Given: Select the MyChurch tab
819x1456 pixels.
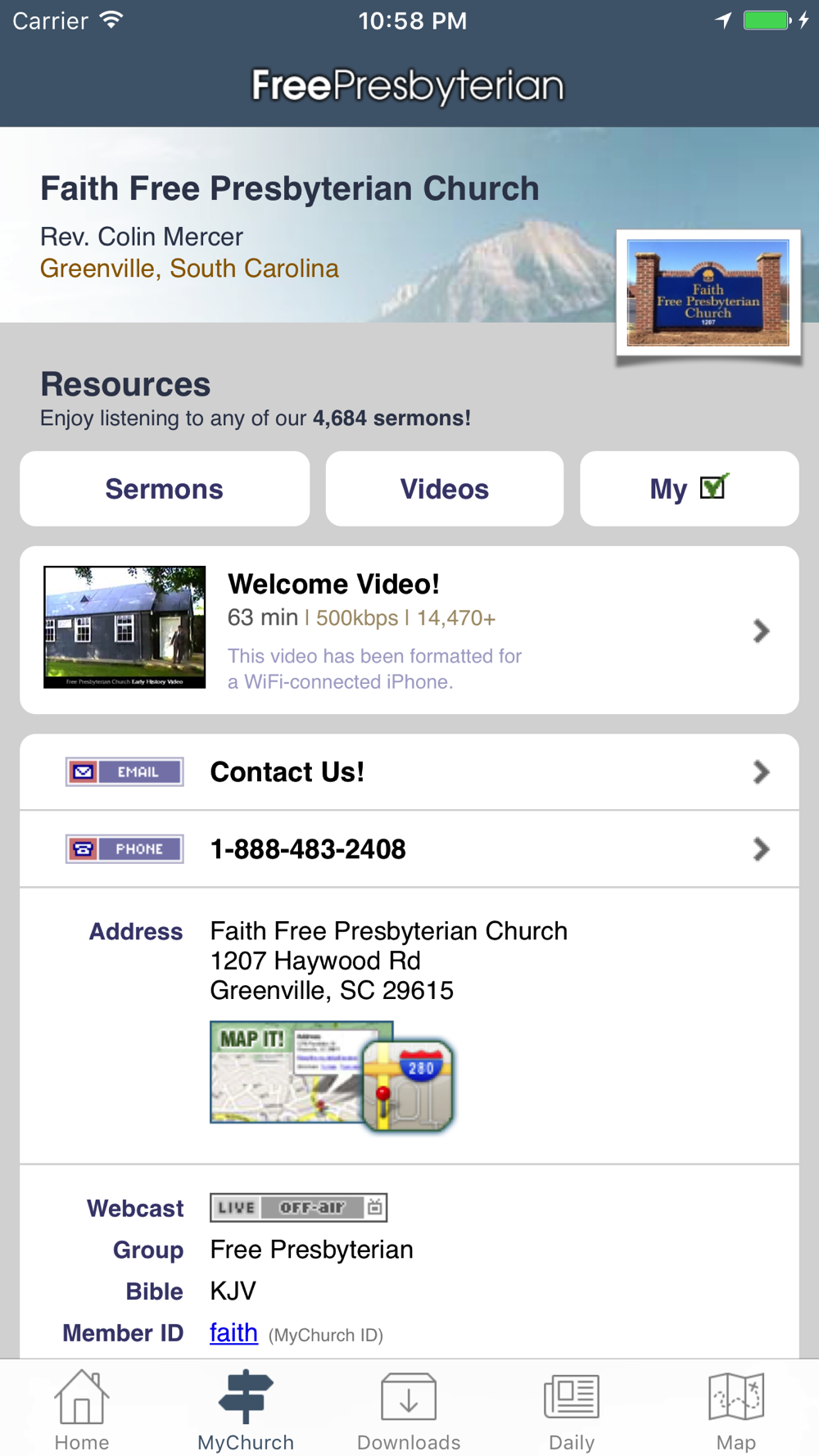Looking at the screenshot, I should [246, 1410].
